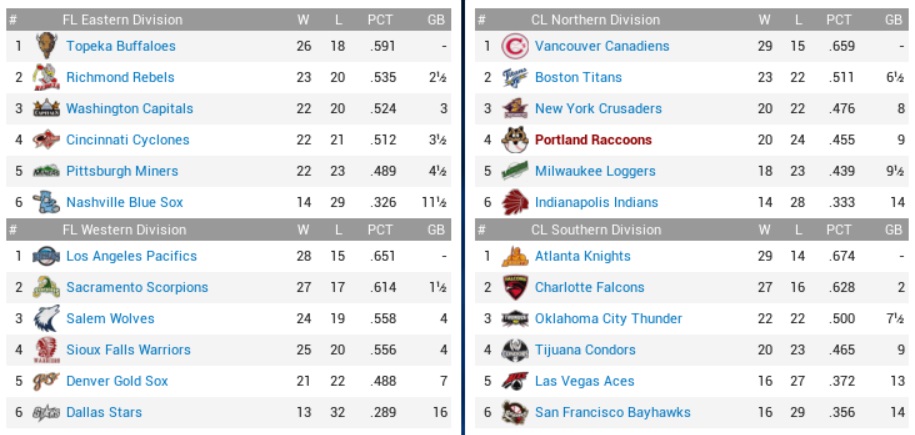
Task: View the Charlotte Falcons team
Action: (x=589, y=287)
